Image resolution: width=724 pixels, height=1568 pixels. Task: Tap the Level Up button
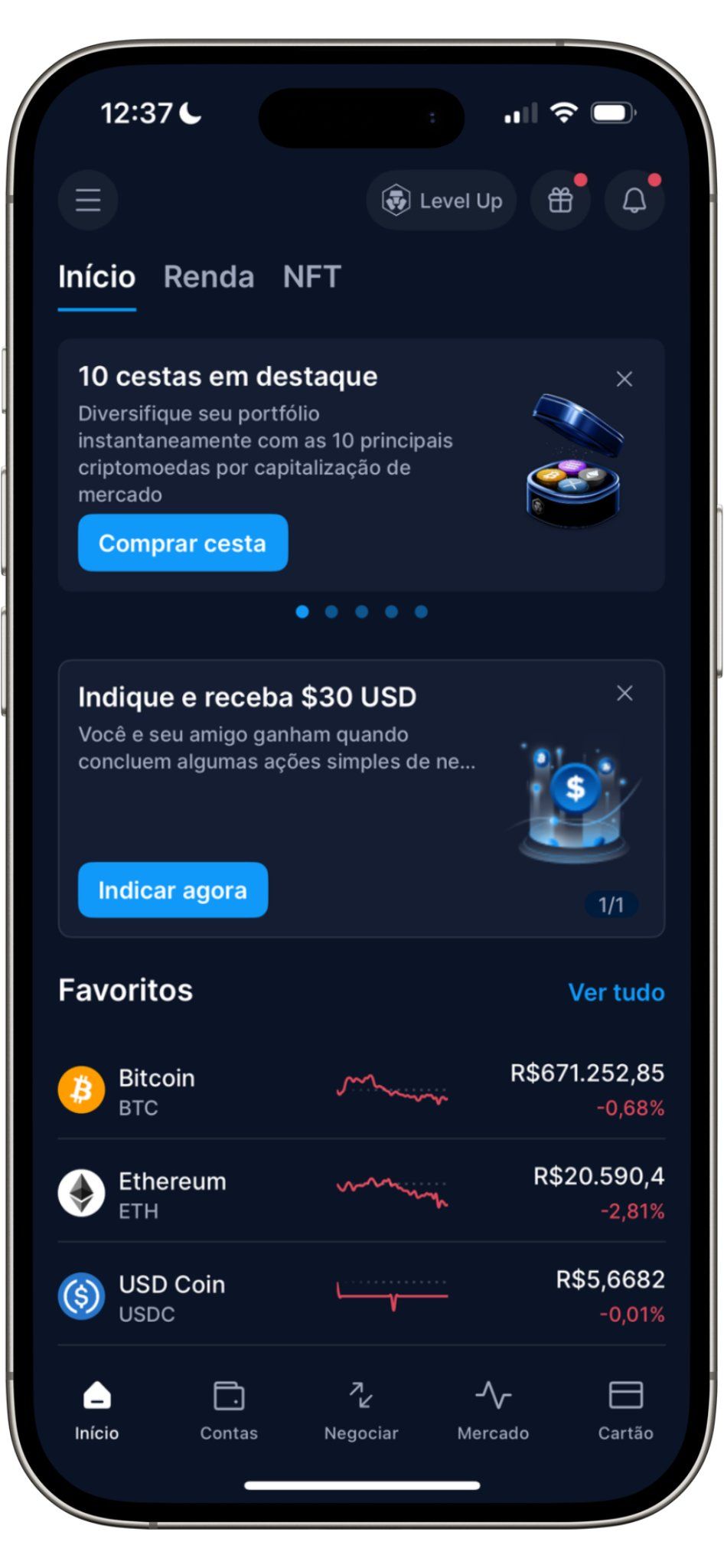442,201
